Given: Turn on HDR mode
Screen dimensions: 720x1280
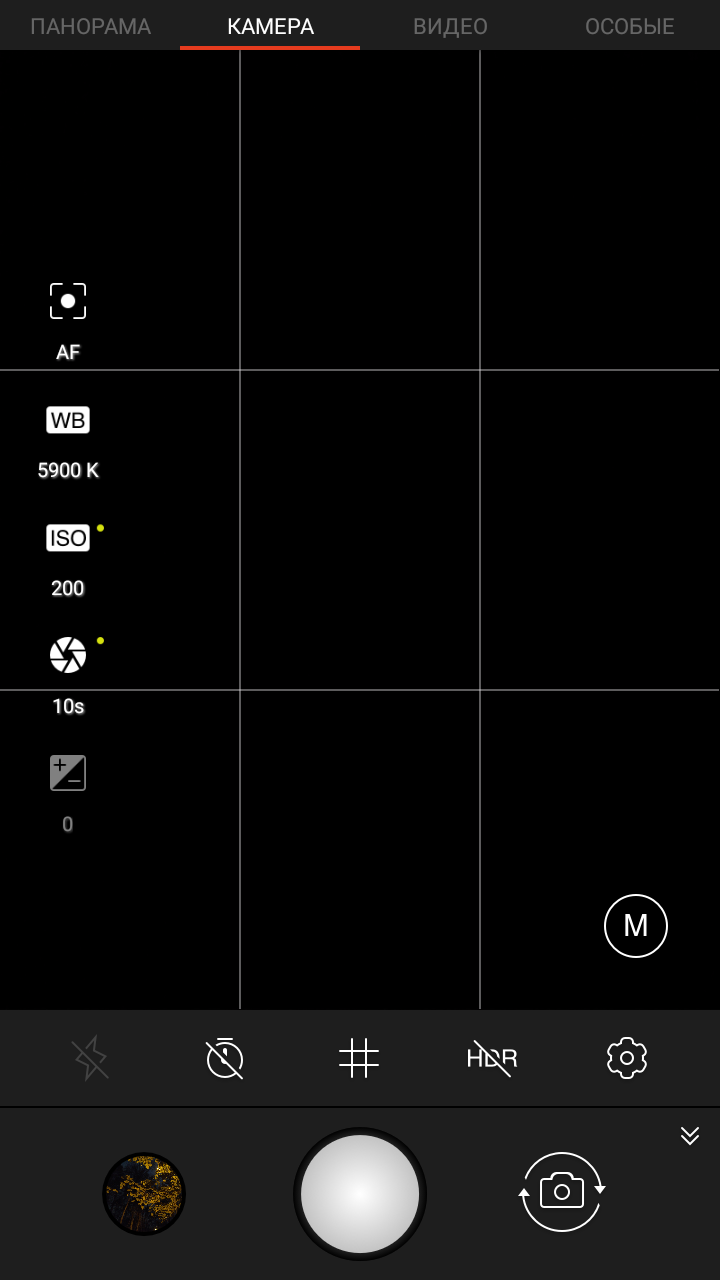Looking at the screenshot, I should 492,1058.
